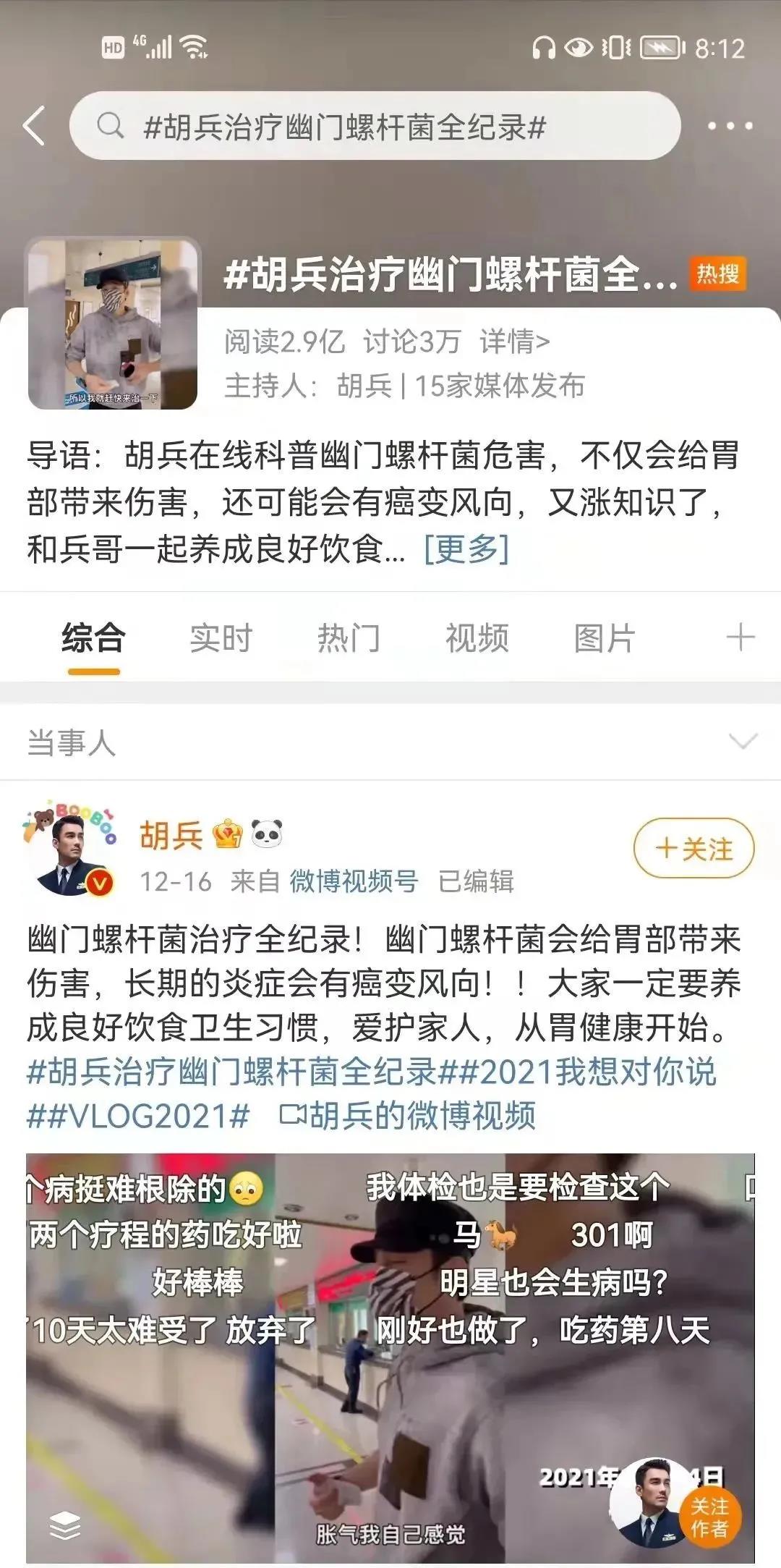Go back using the top-left arrow
Image resolution: width=781 pixels, height=1568 pixels.
point(34,126)
